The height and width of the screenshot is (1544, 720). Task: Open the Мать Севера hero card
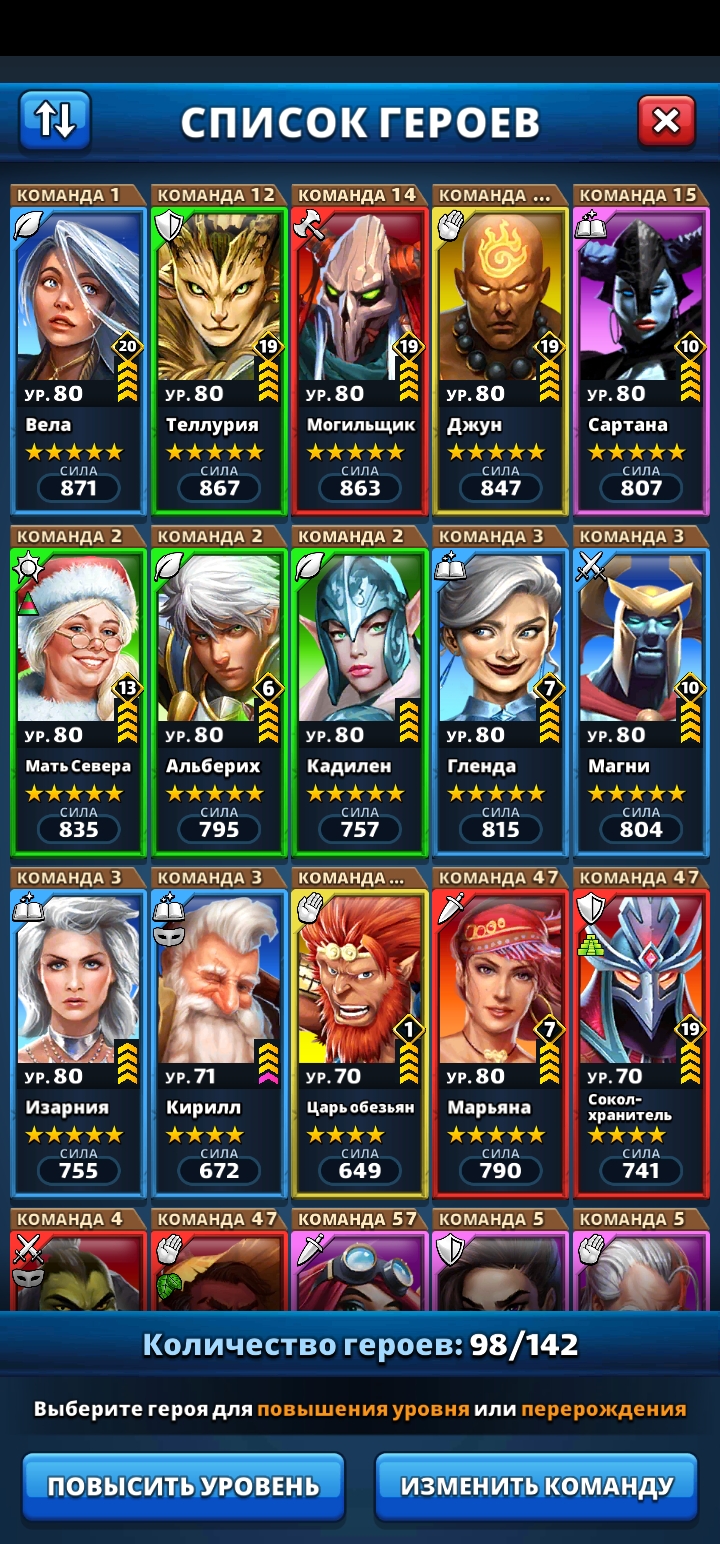tap(78, 692)
